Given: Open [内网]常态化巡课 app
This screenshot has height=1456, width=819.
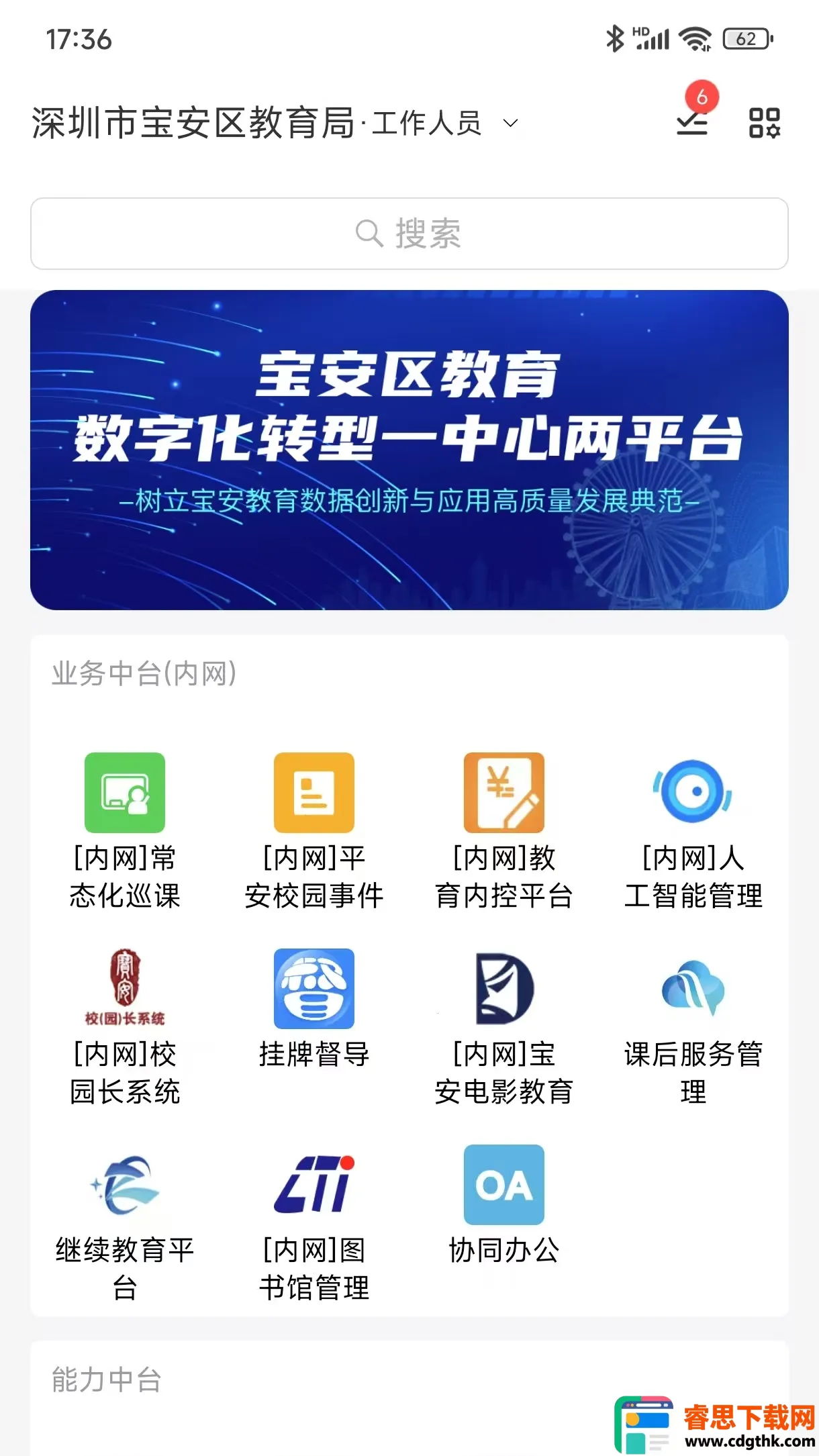Looking at the screenshot, I should (x=125, y=793).
